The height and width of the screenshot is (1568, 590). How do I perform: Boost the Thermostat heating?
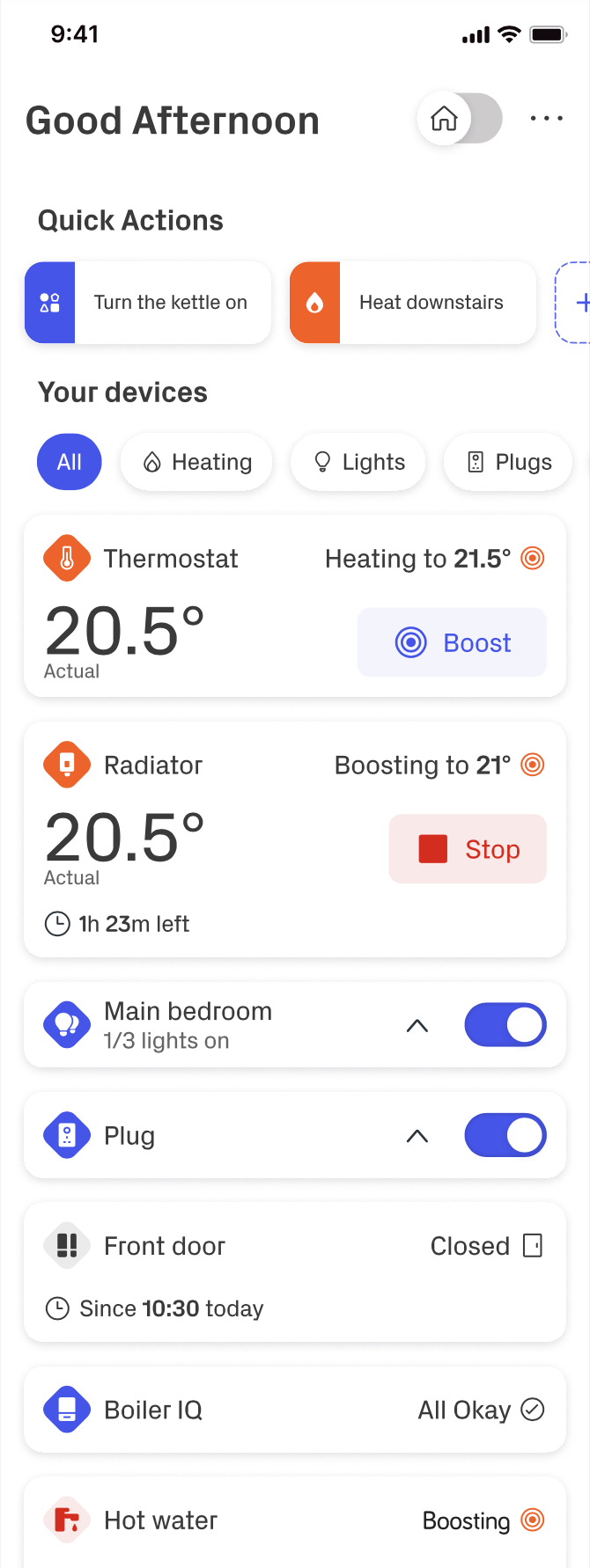pos(452,643)
